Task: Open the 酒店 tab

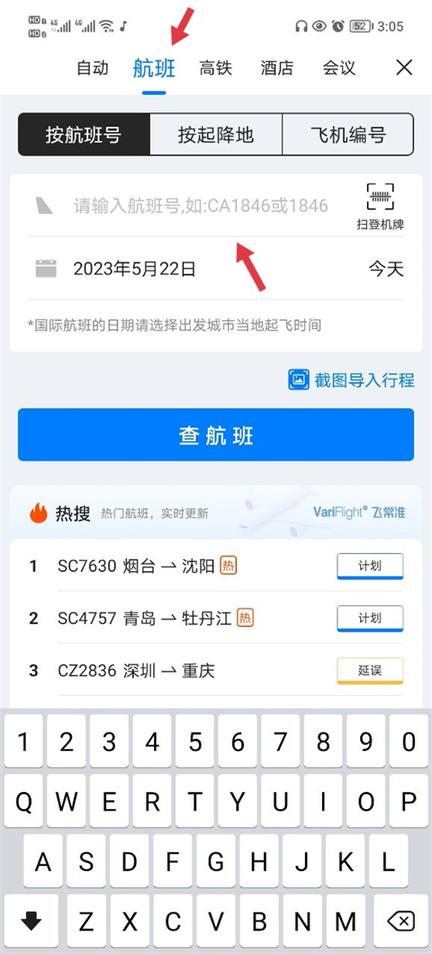Action: pyautogui.click(x=277, y=68)
